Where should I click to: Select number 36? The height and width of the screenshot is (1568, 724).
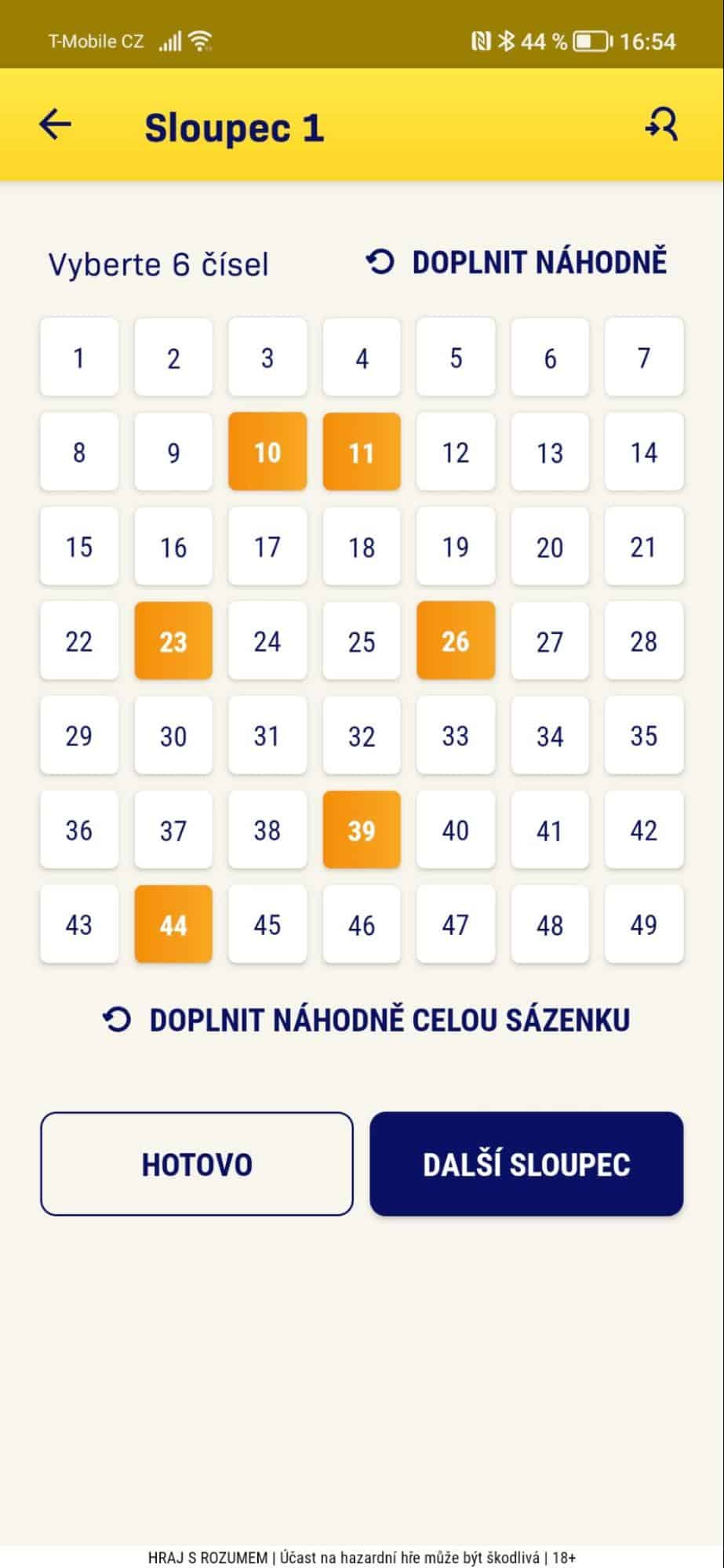click(x=79, y=830)
